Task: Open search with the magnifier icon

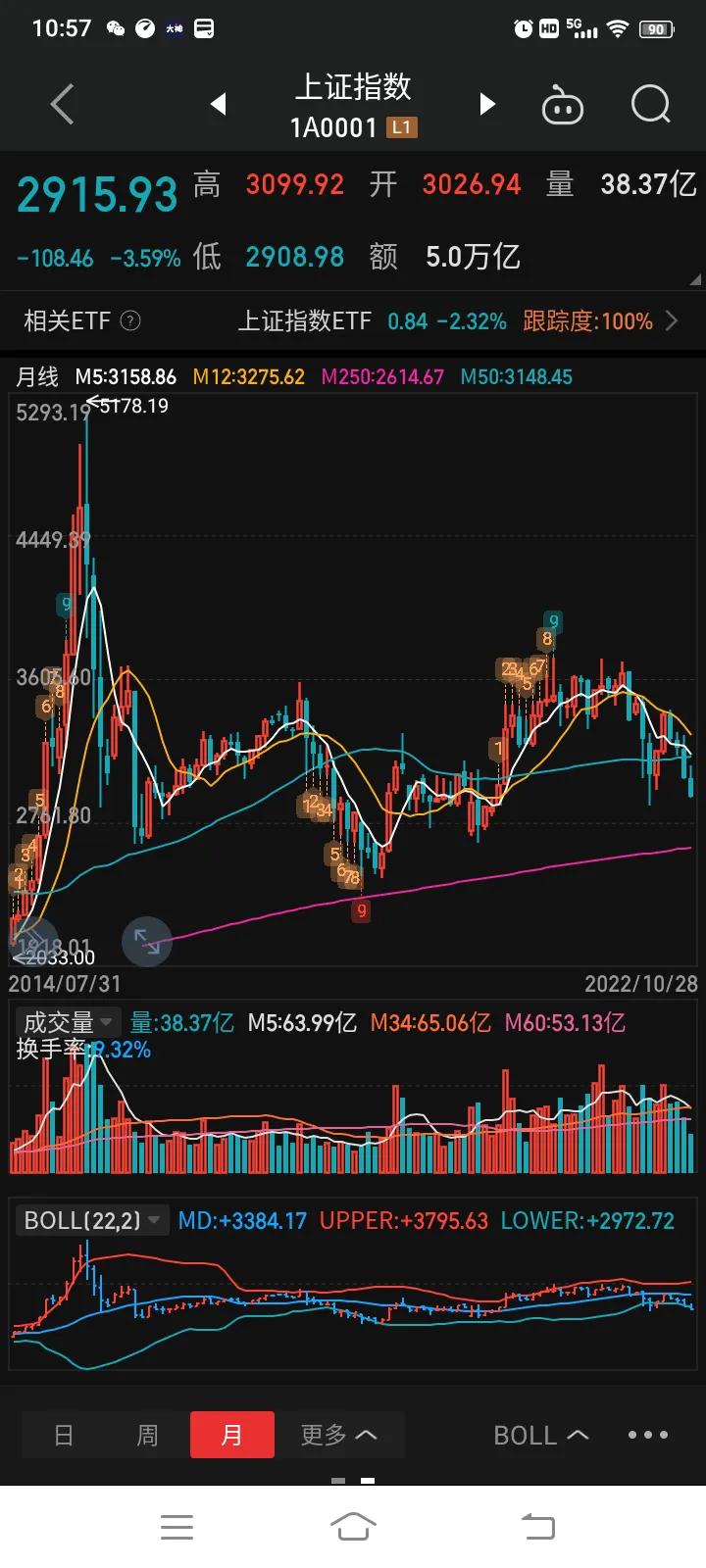Action: tap(650, 104)
